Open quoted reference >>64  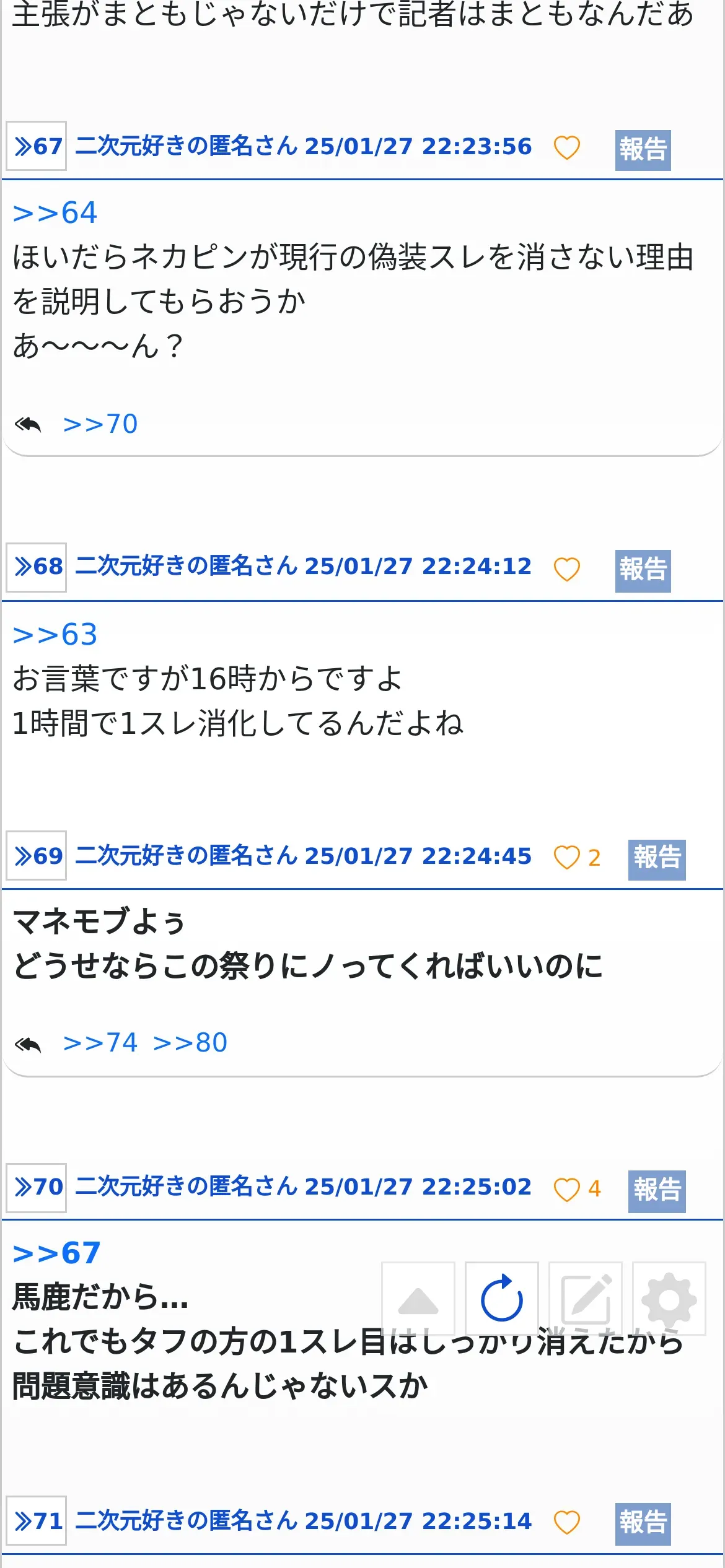tap(55, 213)
